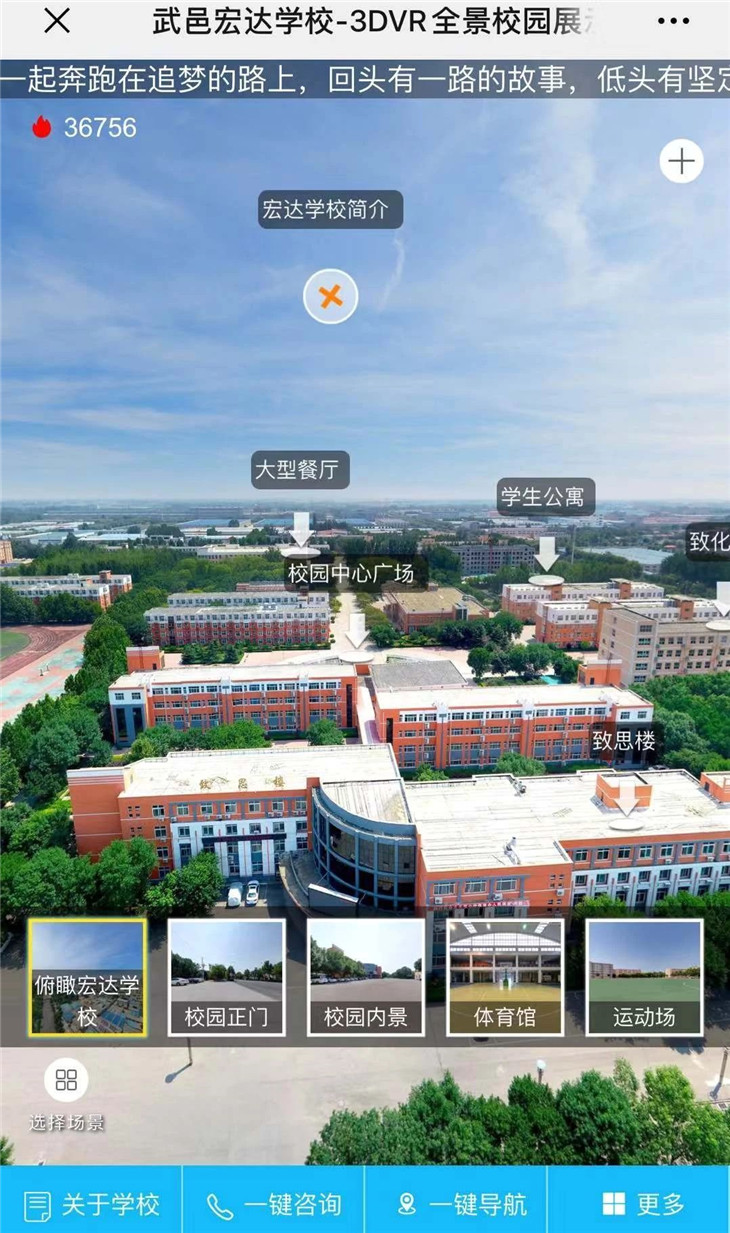The width and height of the screenshot is (730, 1233).
Task: Toggle the 选择场景 scene picker
Action: pos(67,1094)
